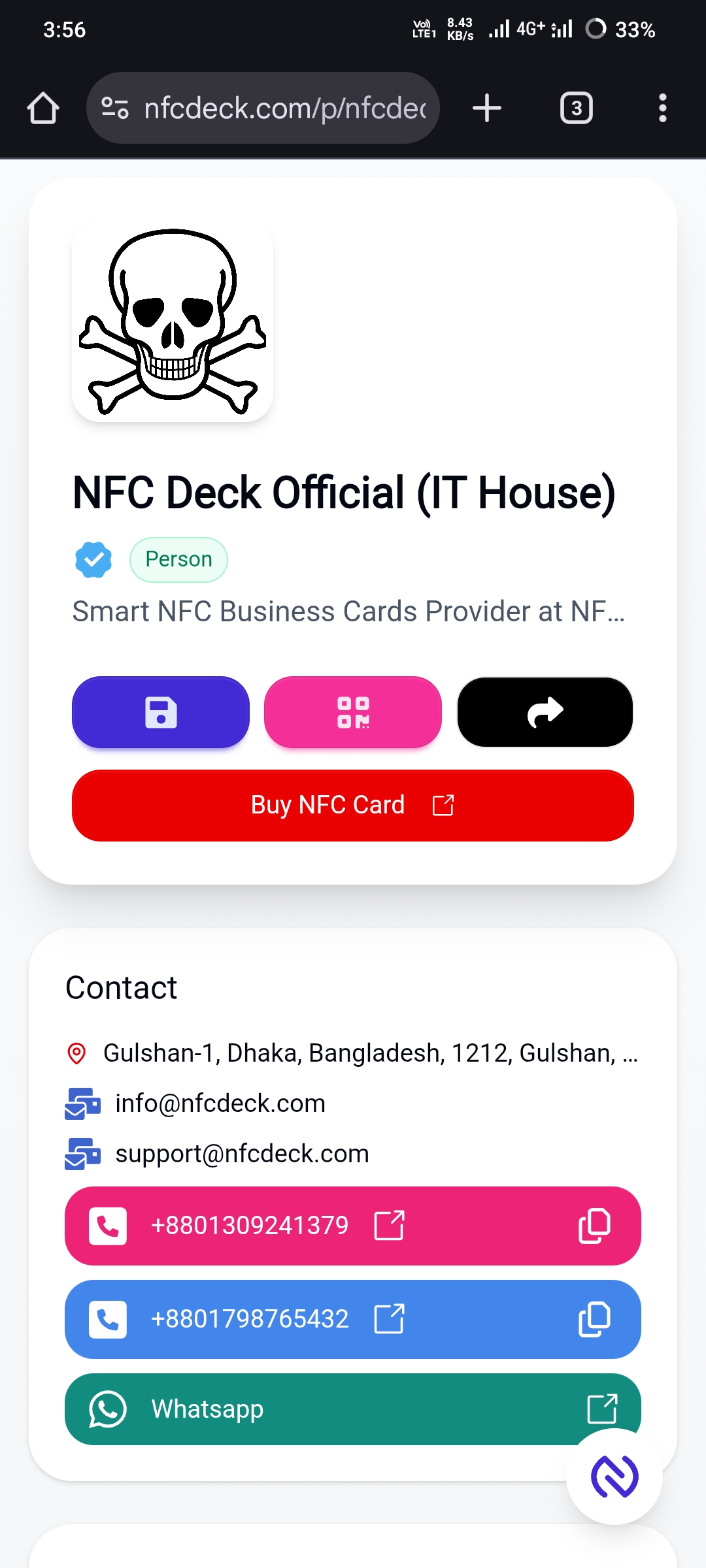Image resolution: width=706 pixels, height=1568 pixels.
Task: Open the Gulshan-1, Dhaka address
Action: (369, 1053)
